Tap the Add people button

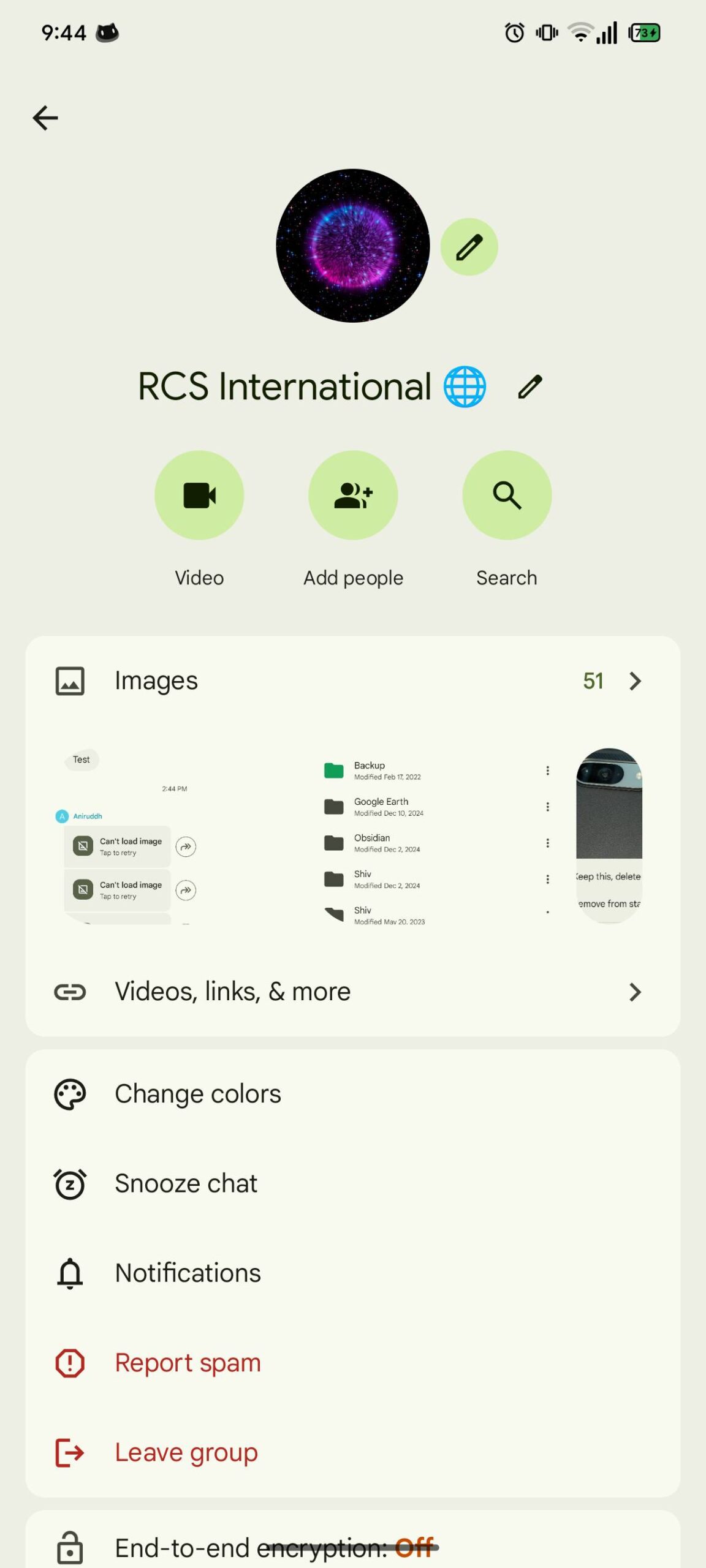pos(353,495)
